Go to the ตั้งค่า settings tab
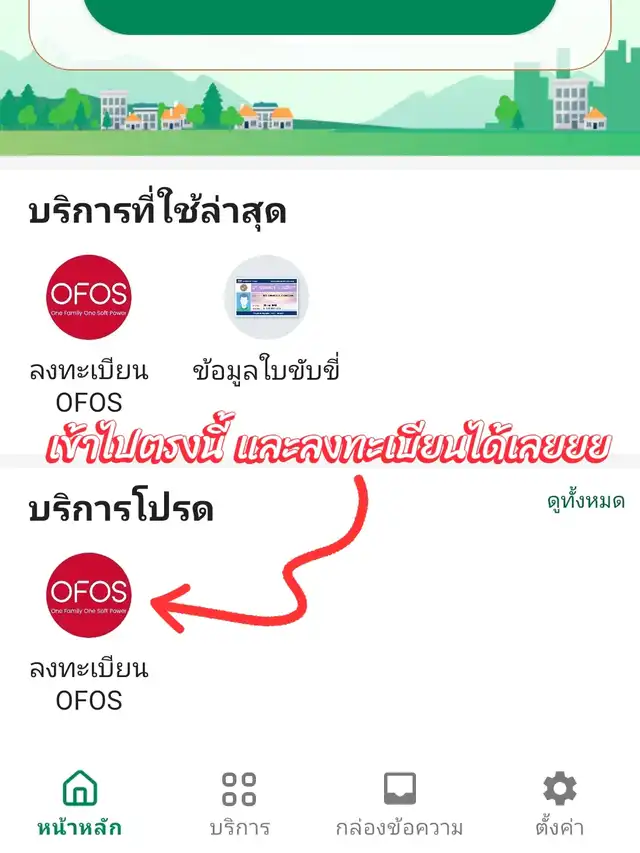 point(559,804)
